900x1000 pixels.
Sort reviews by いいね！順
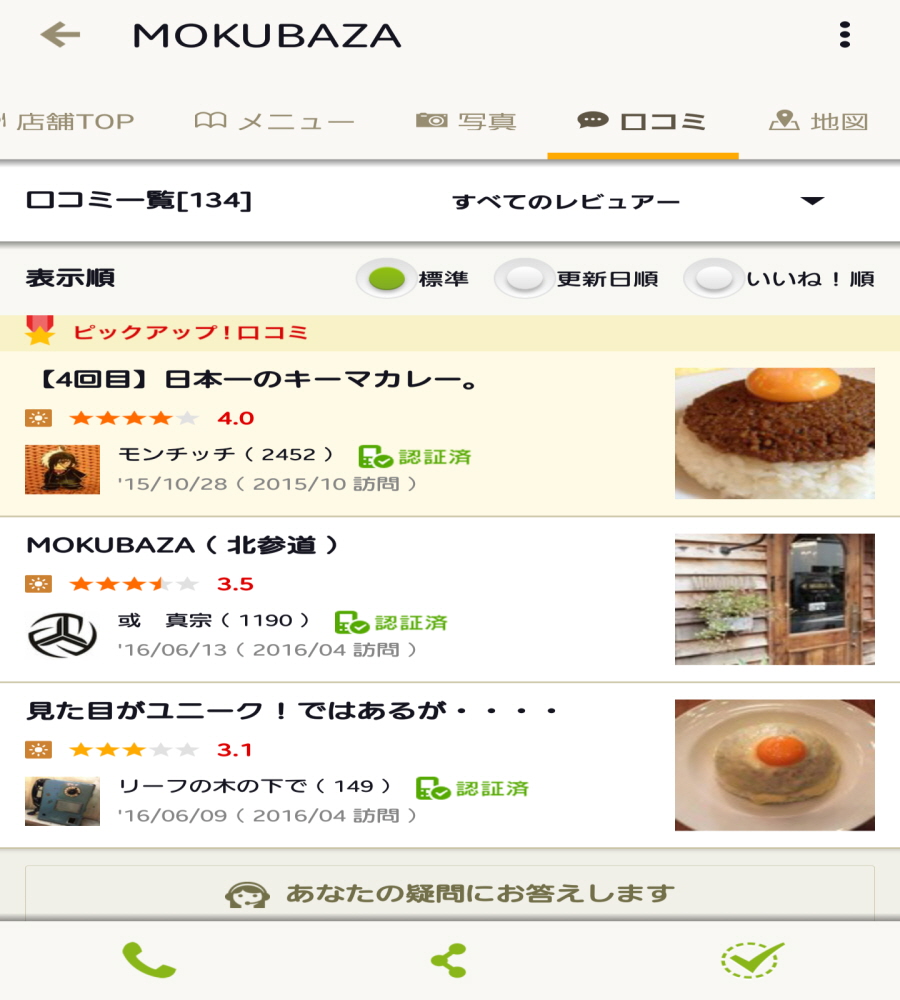click(x=714, y=279)
